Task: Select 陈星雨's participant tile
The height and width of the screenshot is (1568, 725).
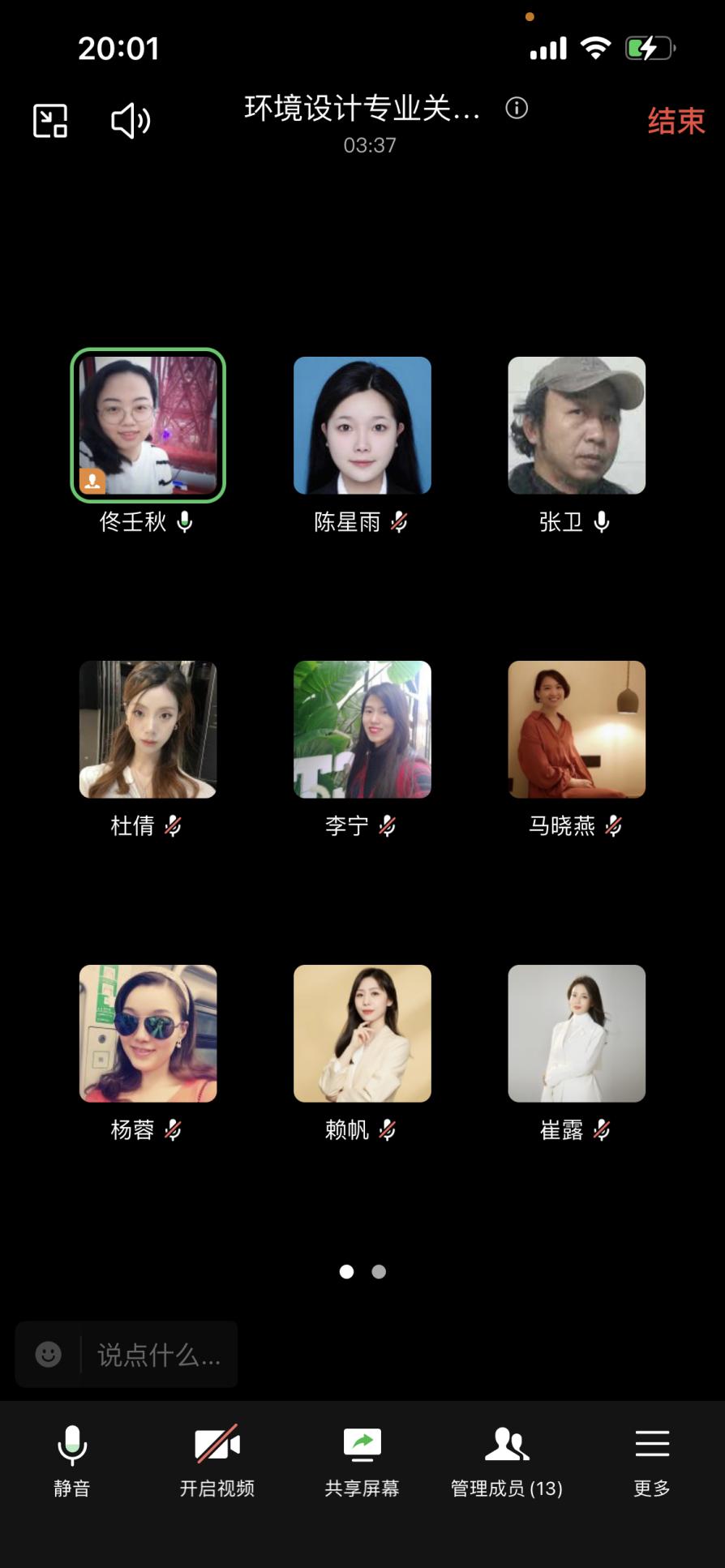Action: tap(362, 426)
